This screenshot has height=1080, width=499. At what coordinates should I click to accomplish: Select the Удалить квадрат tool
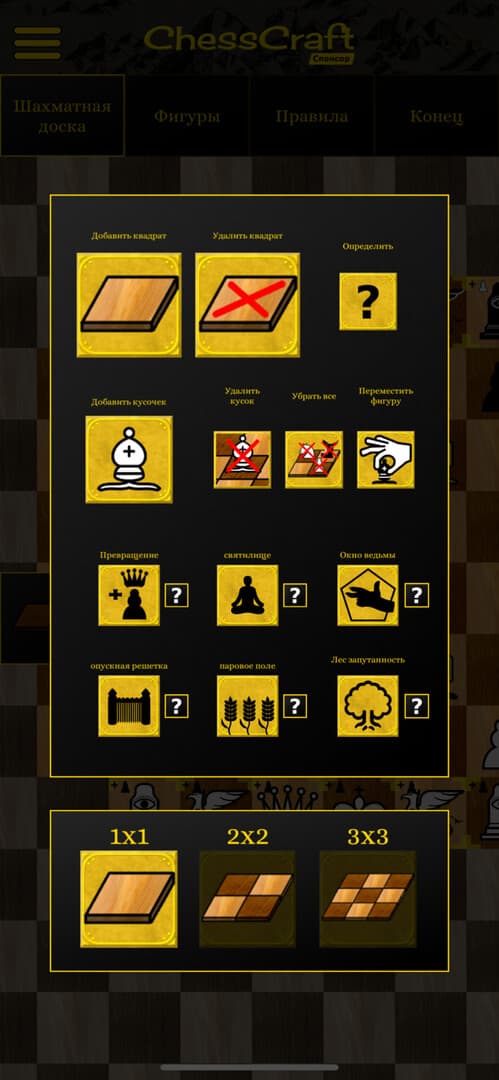coord(247,304)
